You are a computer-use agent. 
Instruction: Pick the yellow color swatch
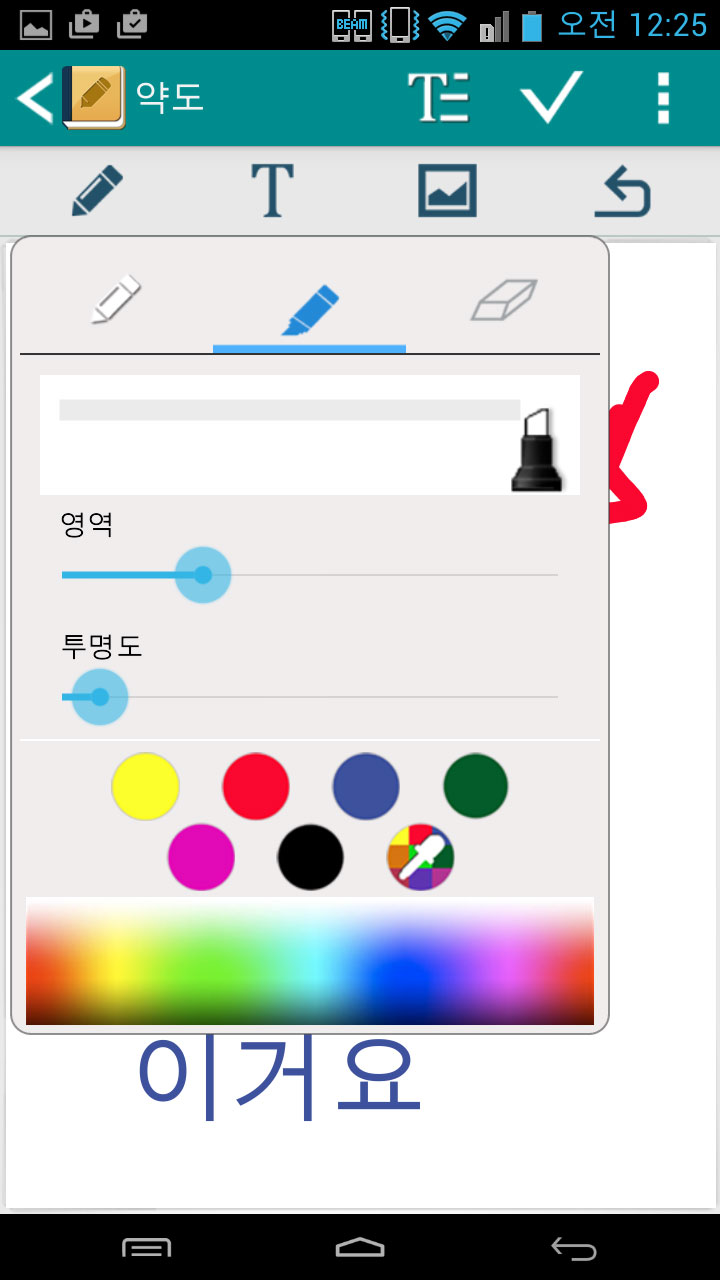(145, 787)
